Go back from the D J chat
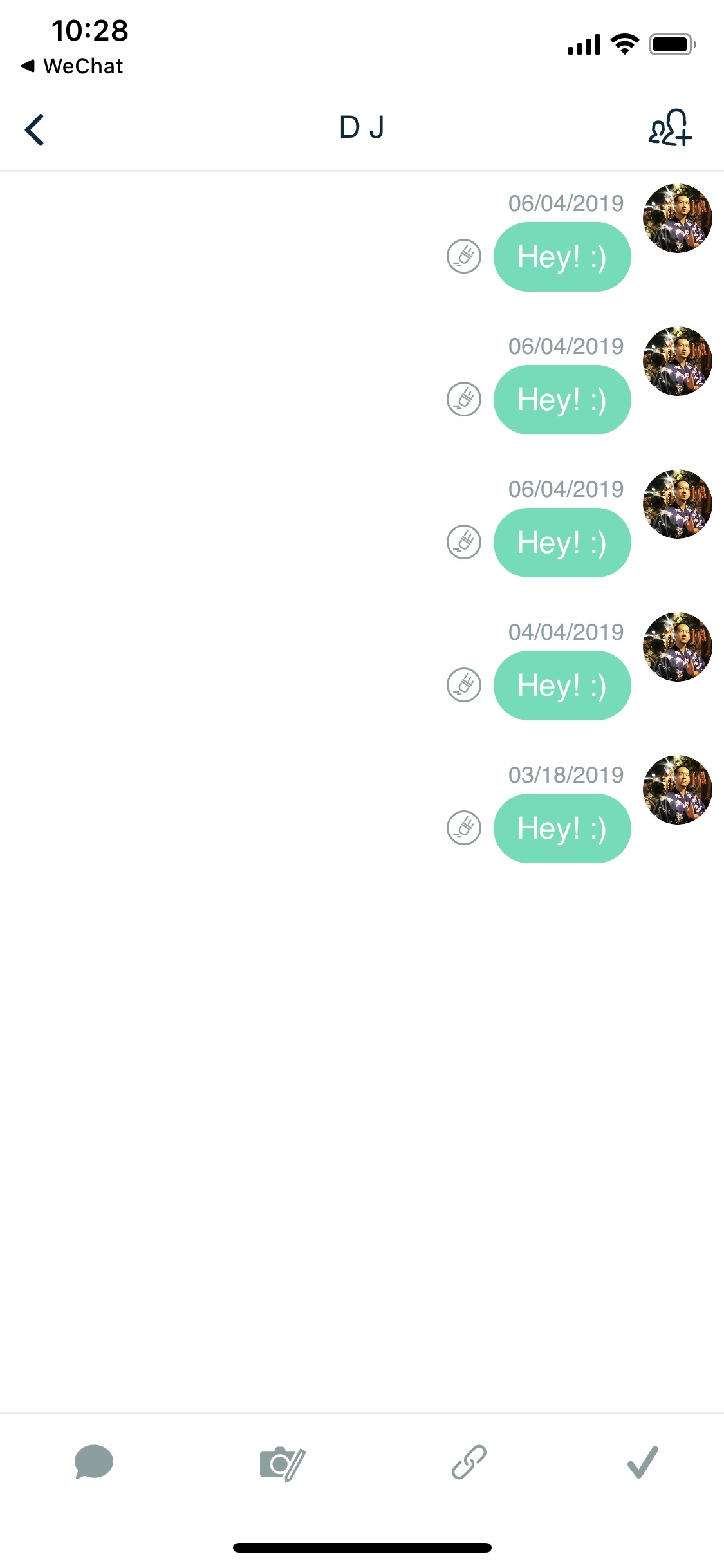Screen dimensions: 724x1568 point(35,129)
